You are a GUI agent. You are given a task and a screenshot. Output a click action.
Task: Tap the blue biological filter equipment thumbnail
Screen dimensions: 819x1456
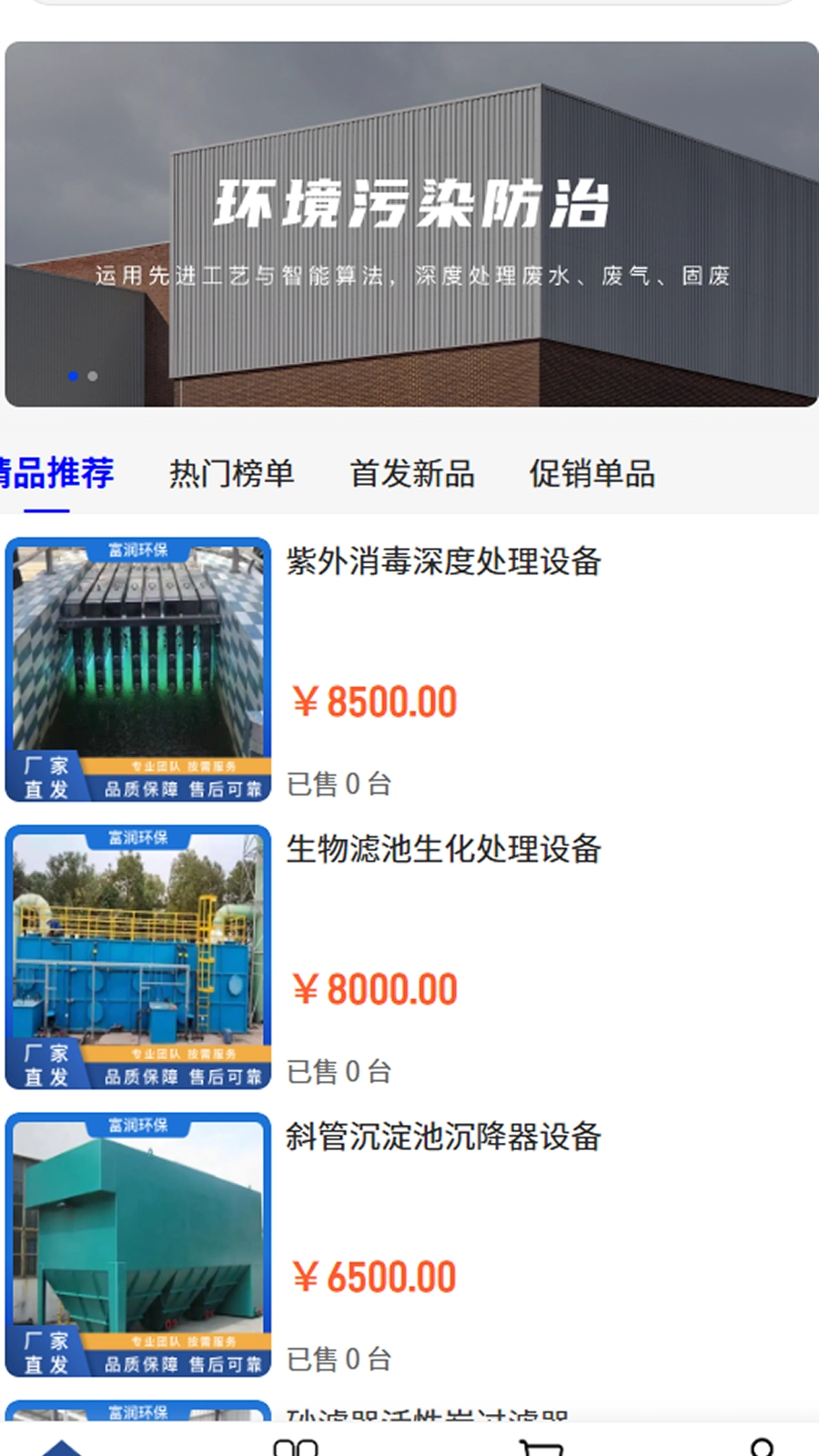[x=136, y=955]
